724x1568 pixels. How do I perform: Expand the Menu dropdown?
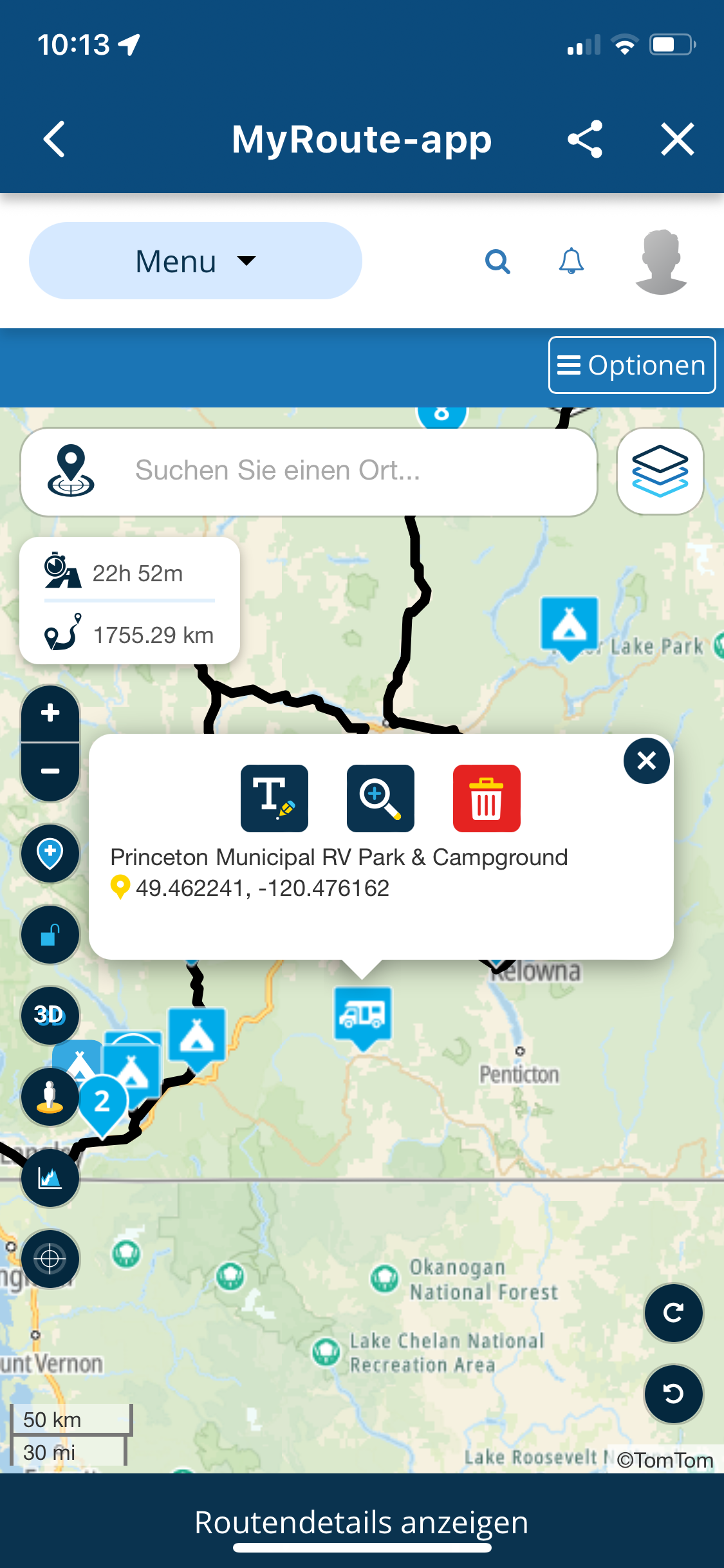point(195,261)
